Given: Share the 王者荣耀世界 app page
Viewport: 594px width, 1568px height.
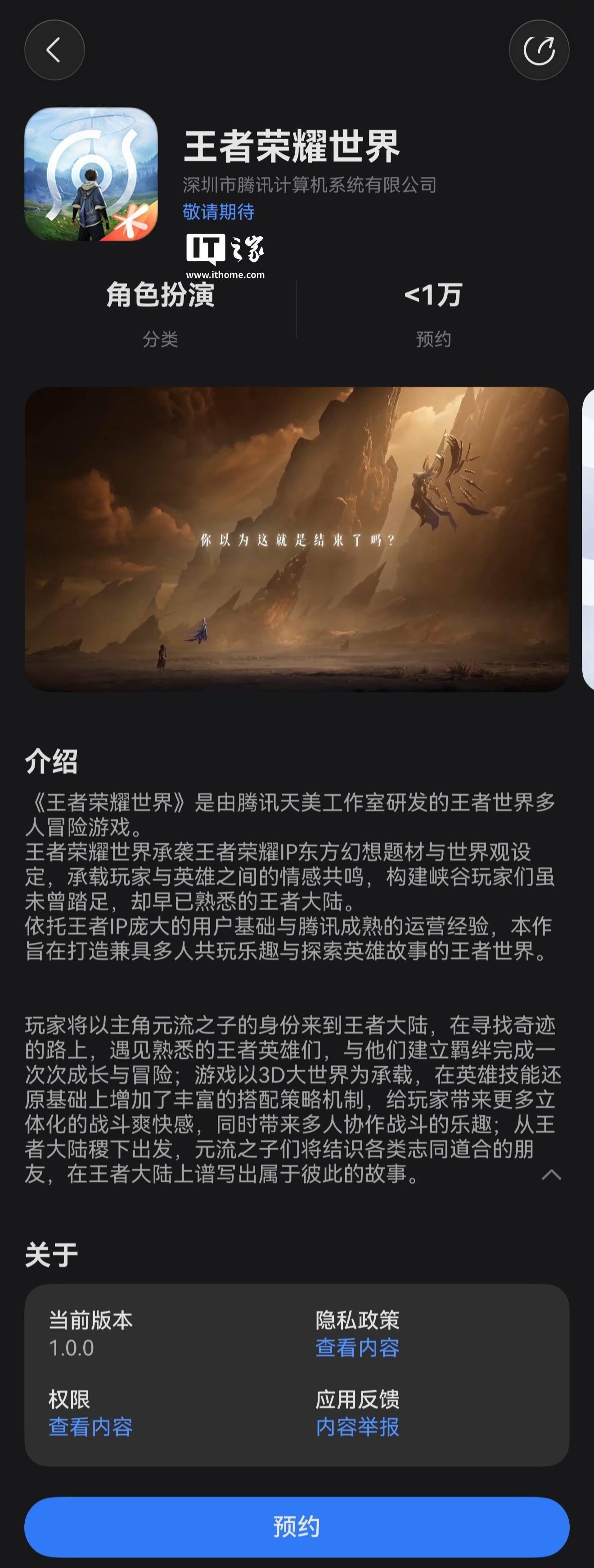Looking at the screenshot, I should click(x=539, y=50).
